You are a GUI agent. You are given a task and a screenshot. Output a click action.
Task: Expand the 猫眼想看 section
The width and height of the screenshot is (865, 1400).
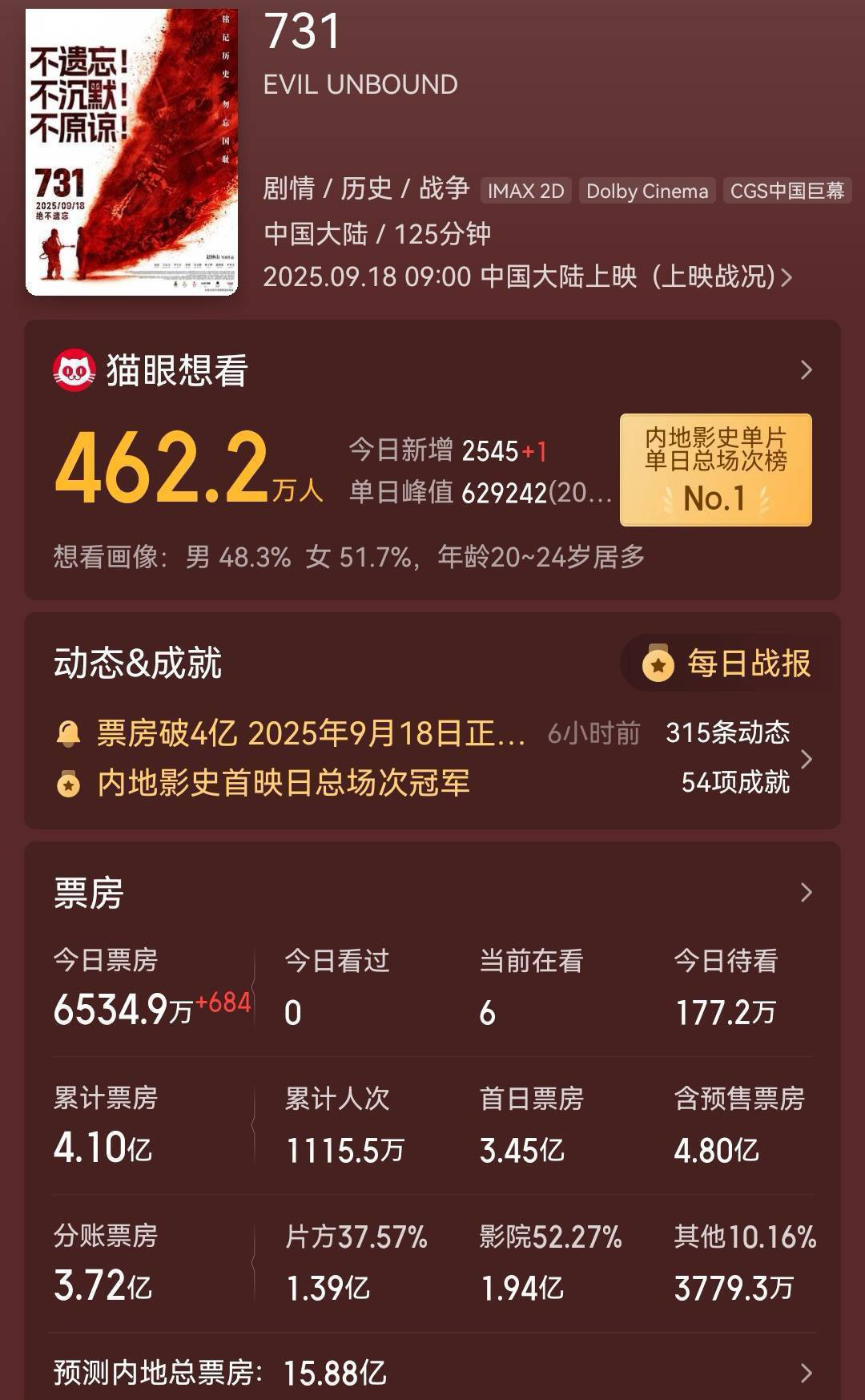click(806, 370)
